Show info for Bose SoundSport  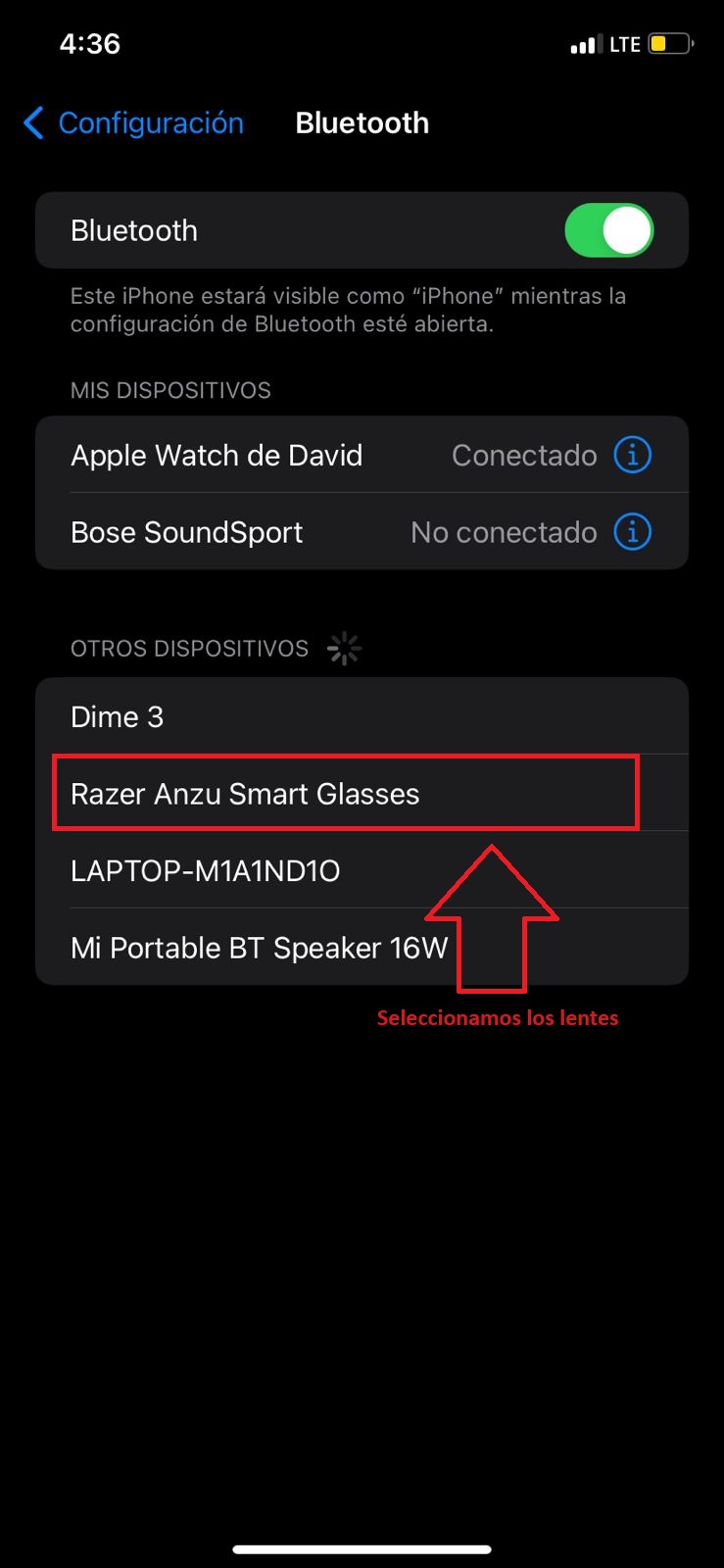[632, 532]
